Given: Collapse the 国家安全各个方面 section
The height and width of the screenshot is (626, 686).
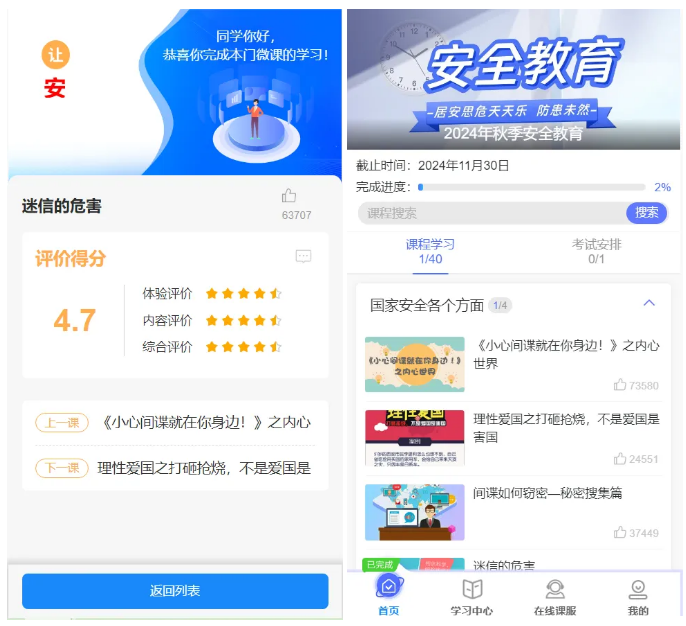Looking at the screenshot, I should point(649,303).
